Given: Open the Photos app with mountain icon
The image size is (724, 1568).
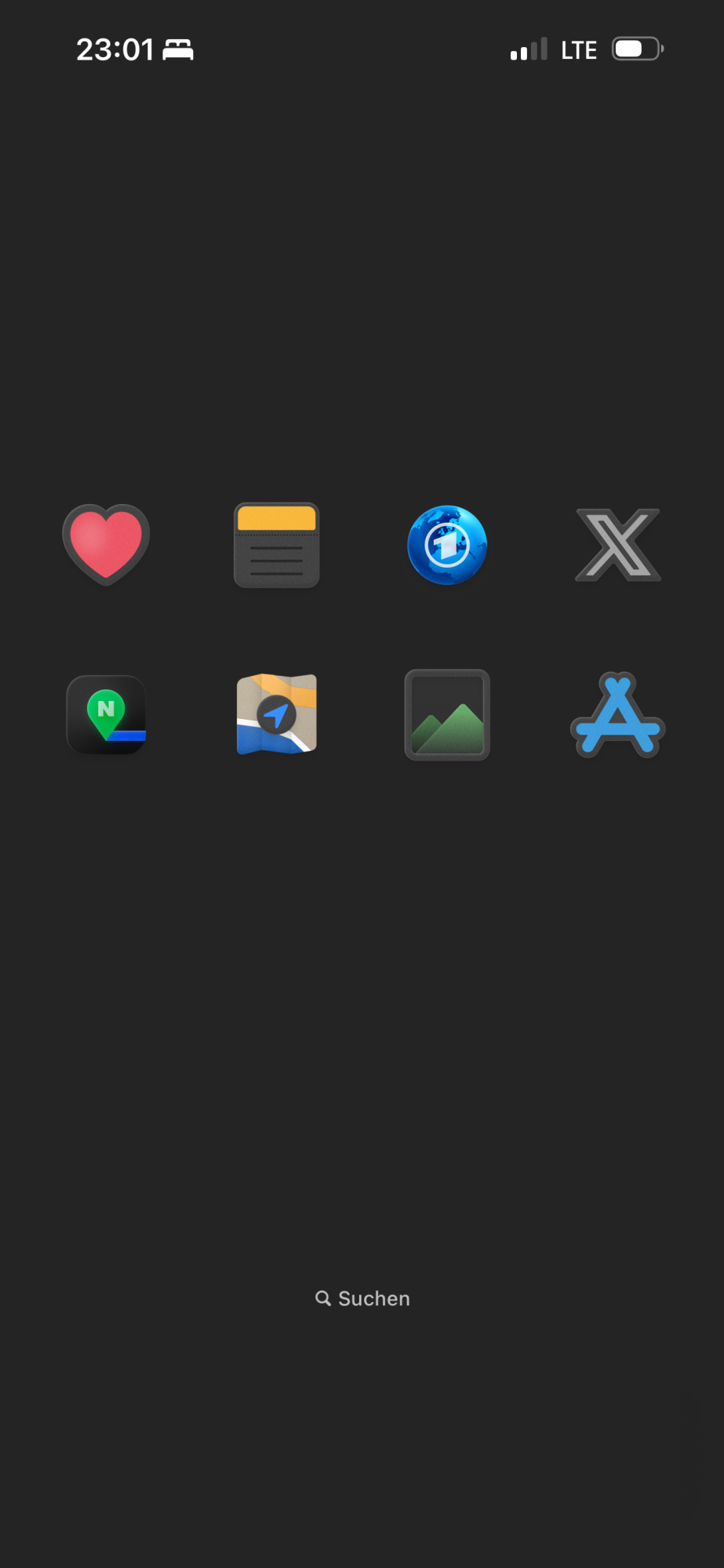Looking at the screenshot, I should pyautogui.click(x=447, y=715).
